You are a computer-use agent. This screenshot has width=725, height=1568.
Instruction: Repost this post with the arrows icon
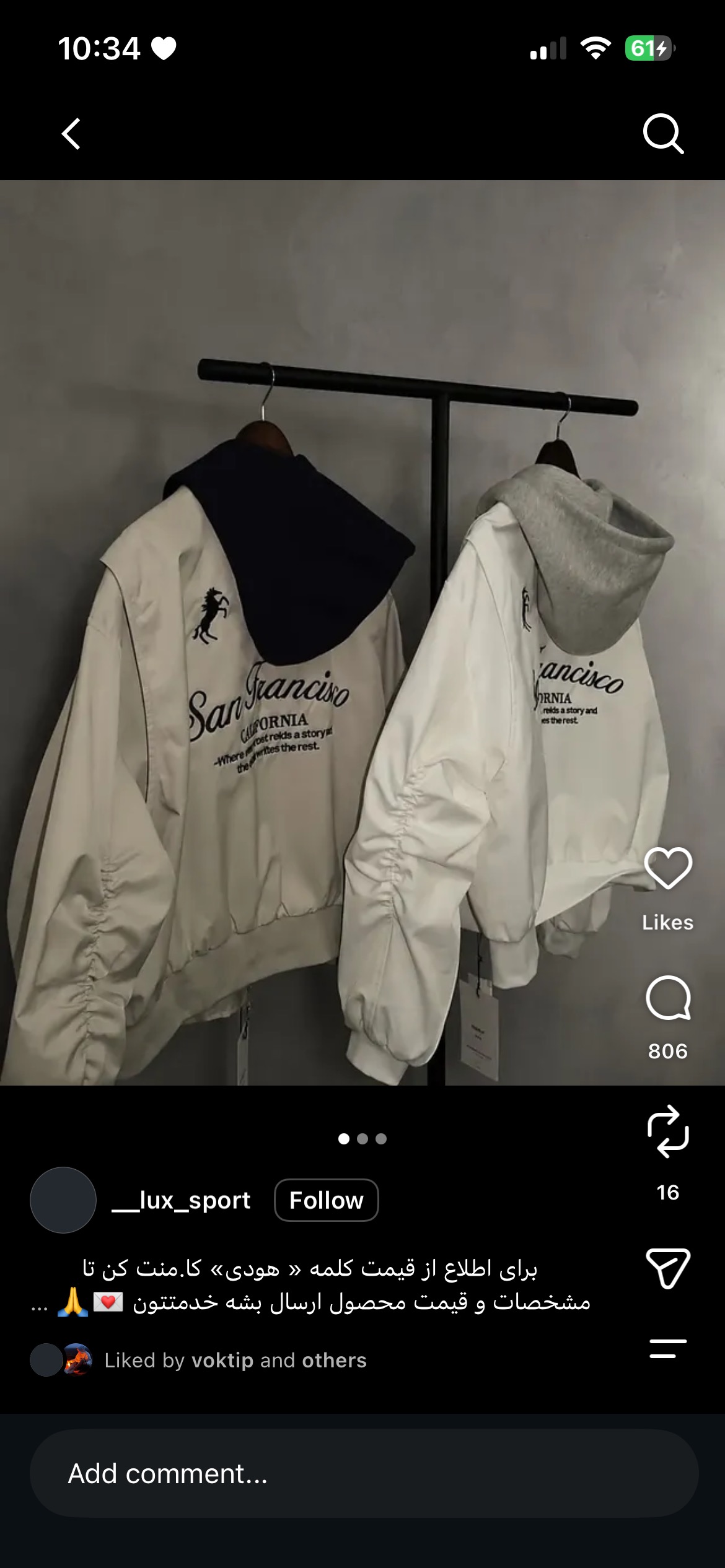click(668, 1131)
